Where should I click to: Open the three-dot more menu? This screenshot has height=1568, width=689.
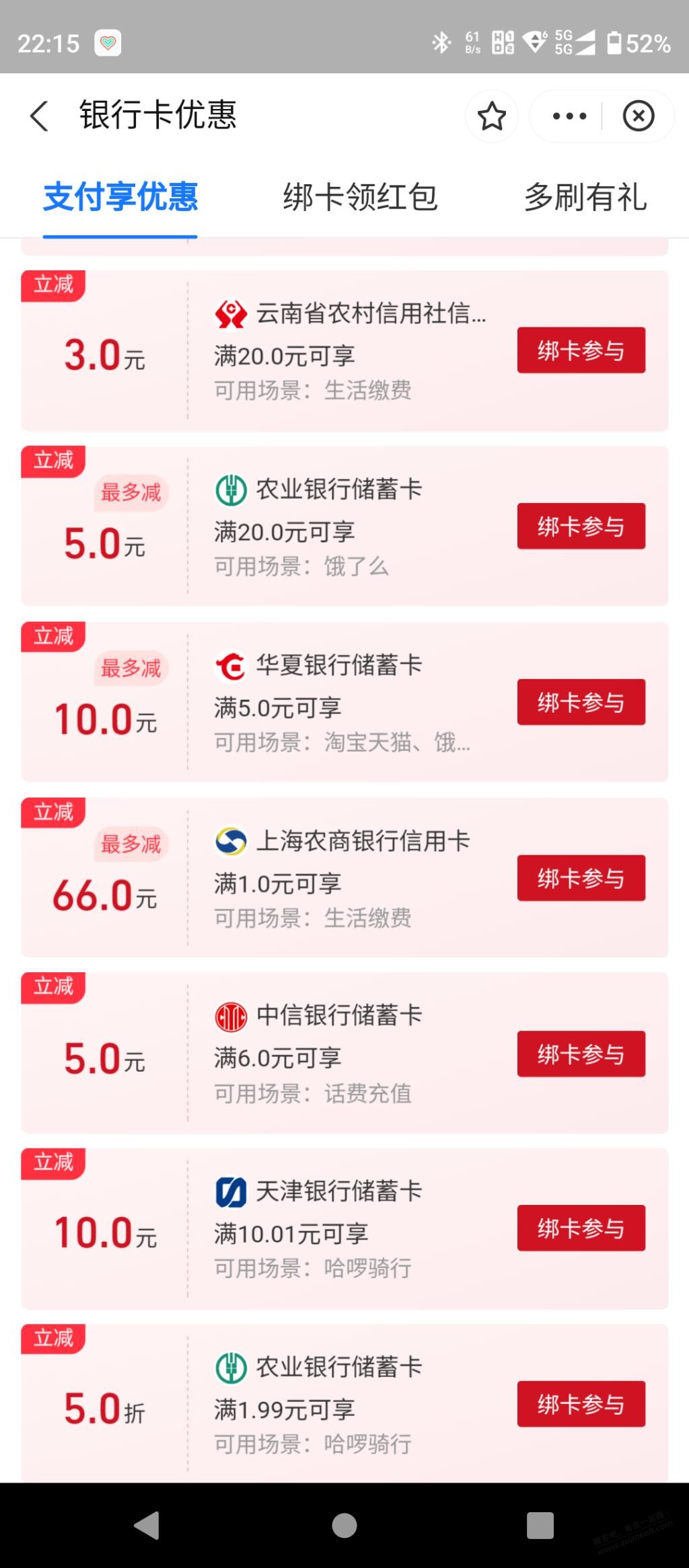569,116
